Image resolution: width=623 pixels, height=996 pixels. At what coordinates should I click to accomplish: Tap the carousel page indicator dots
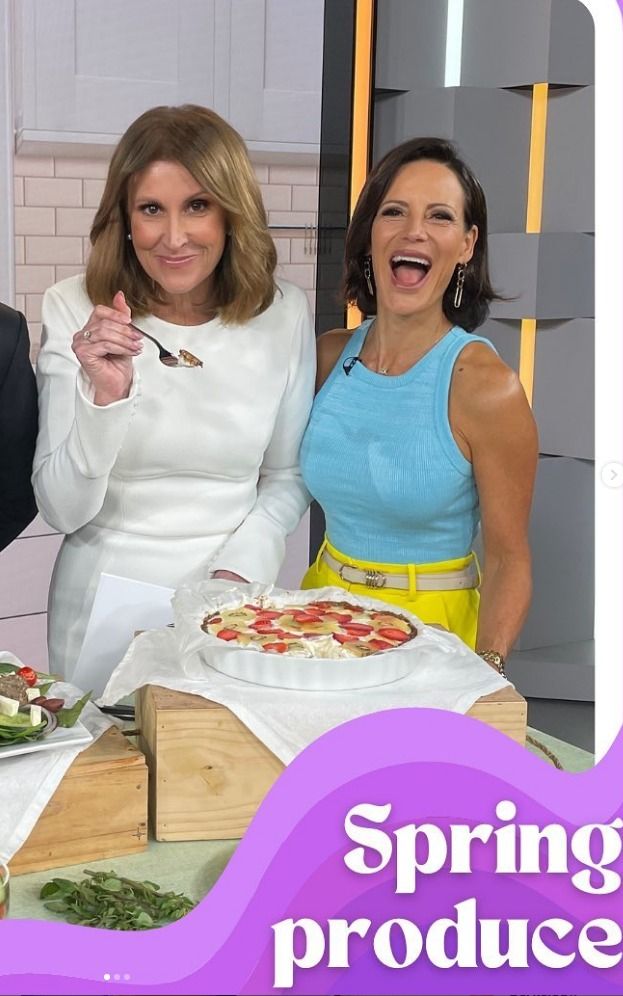tap(117, 977)
